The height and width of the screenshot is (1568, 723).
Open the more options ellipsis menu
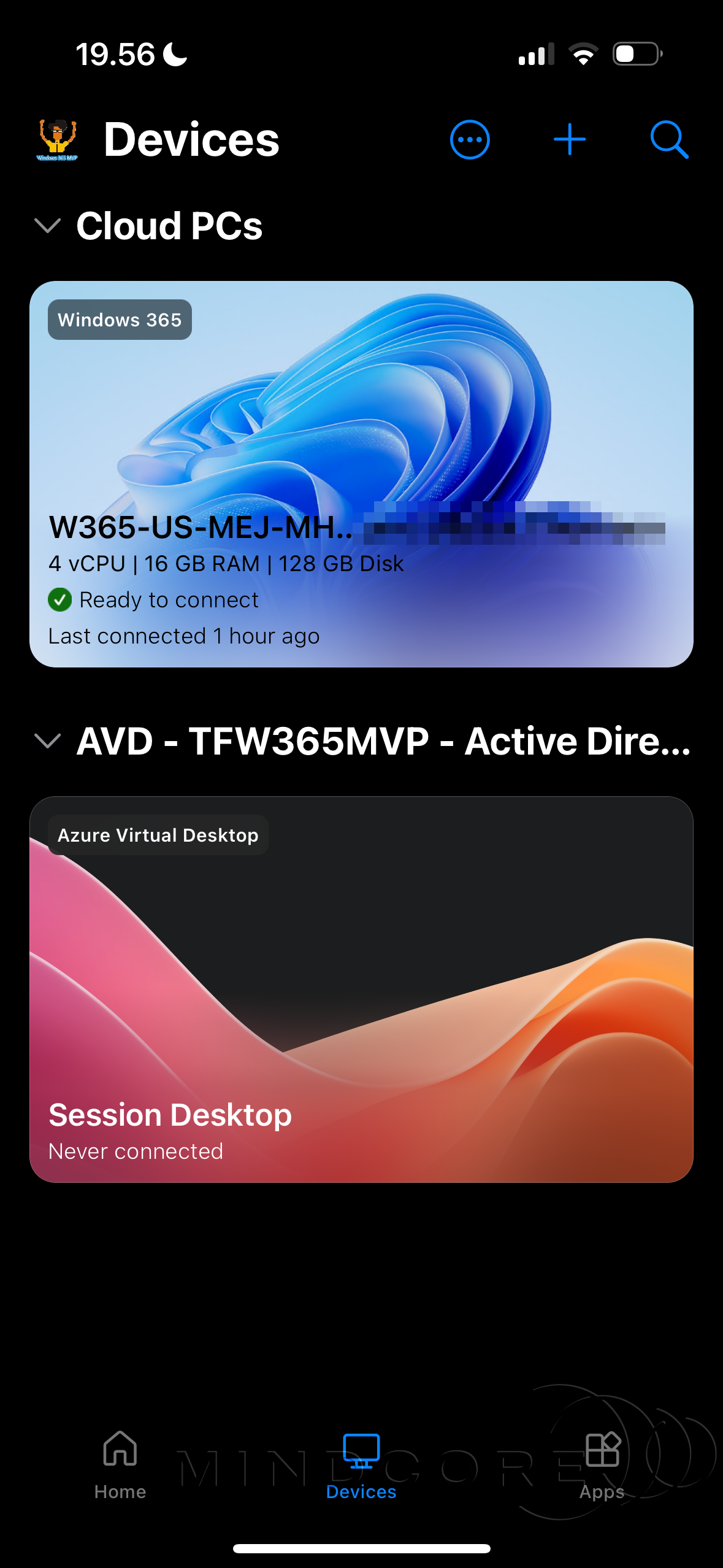[470, 140]
